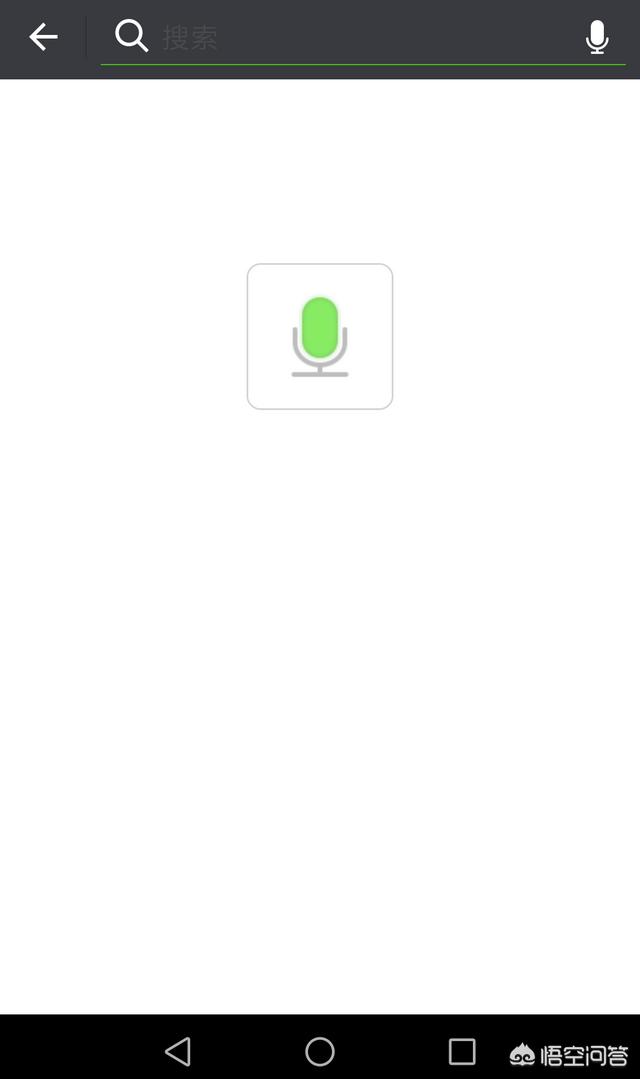Tap the 搜索 search field
Image resolution: width=640 pixels, height=1079 pixels.
pos(360,38)
